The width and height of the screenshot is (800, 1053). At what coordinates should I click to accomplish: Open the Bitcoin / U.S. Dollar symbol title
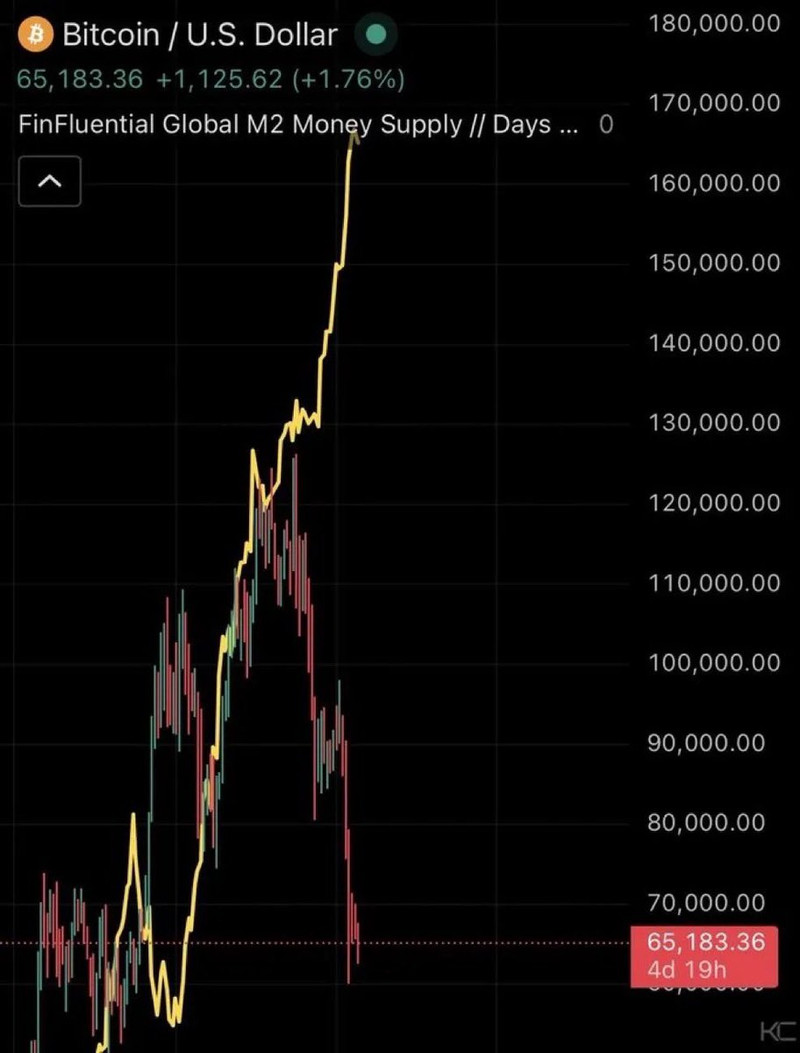click(x=200, y=35)
